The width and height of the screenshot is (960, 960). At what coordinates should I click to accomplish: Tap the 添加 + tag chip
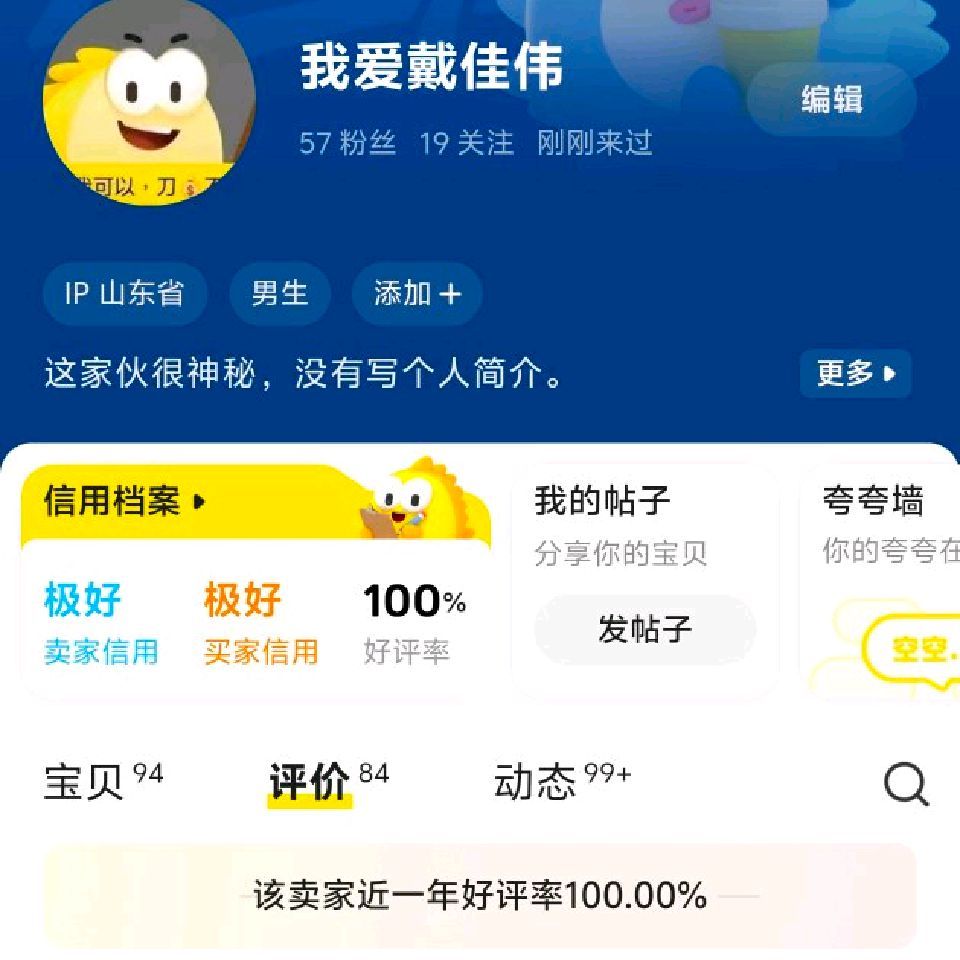pyautogui.click(x=417, y=294)
